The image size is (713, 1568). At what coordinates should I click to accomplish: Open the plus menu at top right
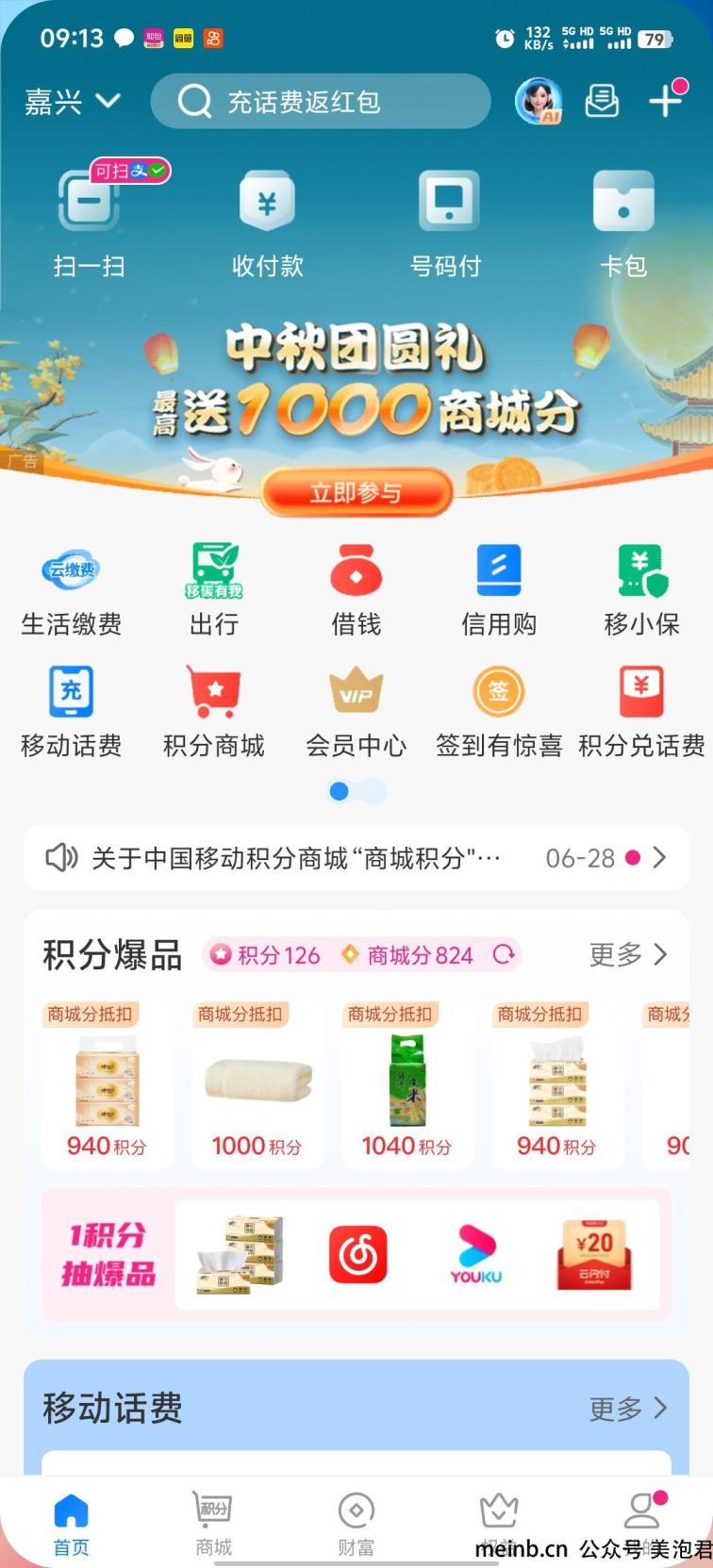(x=666, y=101)
